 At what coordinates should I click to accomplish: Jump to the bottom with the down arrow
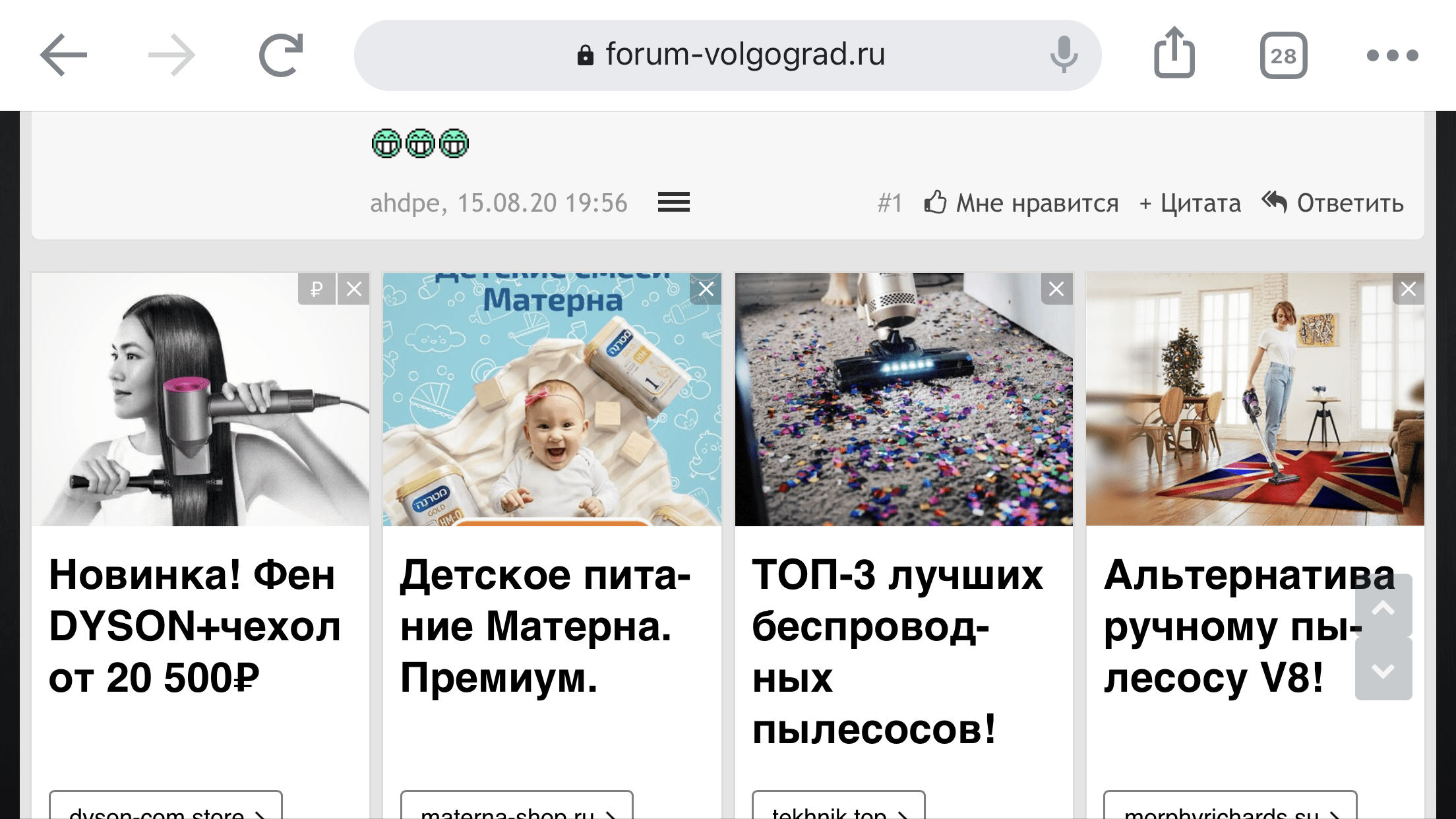tap(1383, 670)
